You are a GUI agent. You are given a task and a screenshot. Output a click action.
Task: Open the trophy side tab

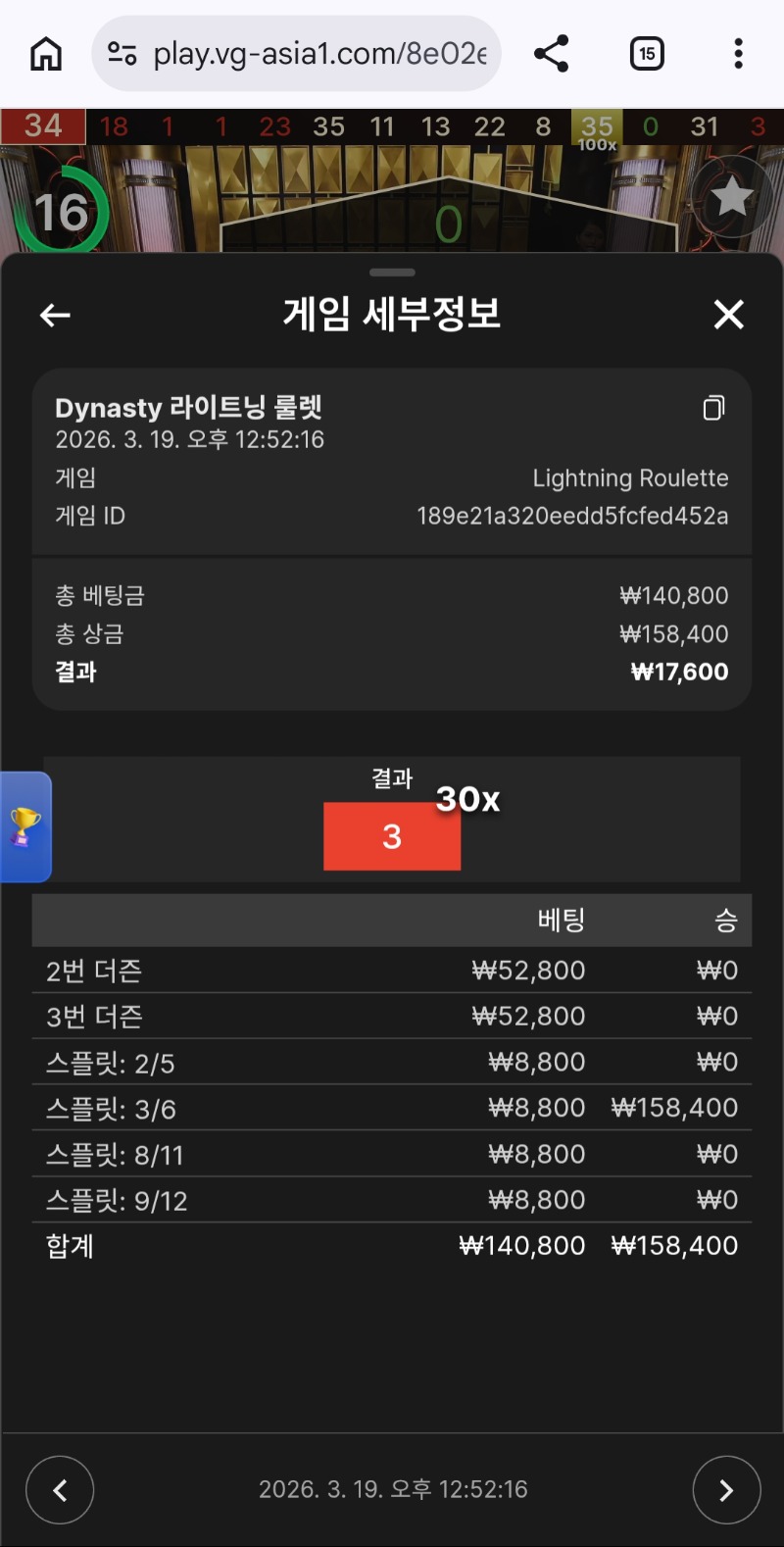[25, 826]
